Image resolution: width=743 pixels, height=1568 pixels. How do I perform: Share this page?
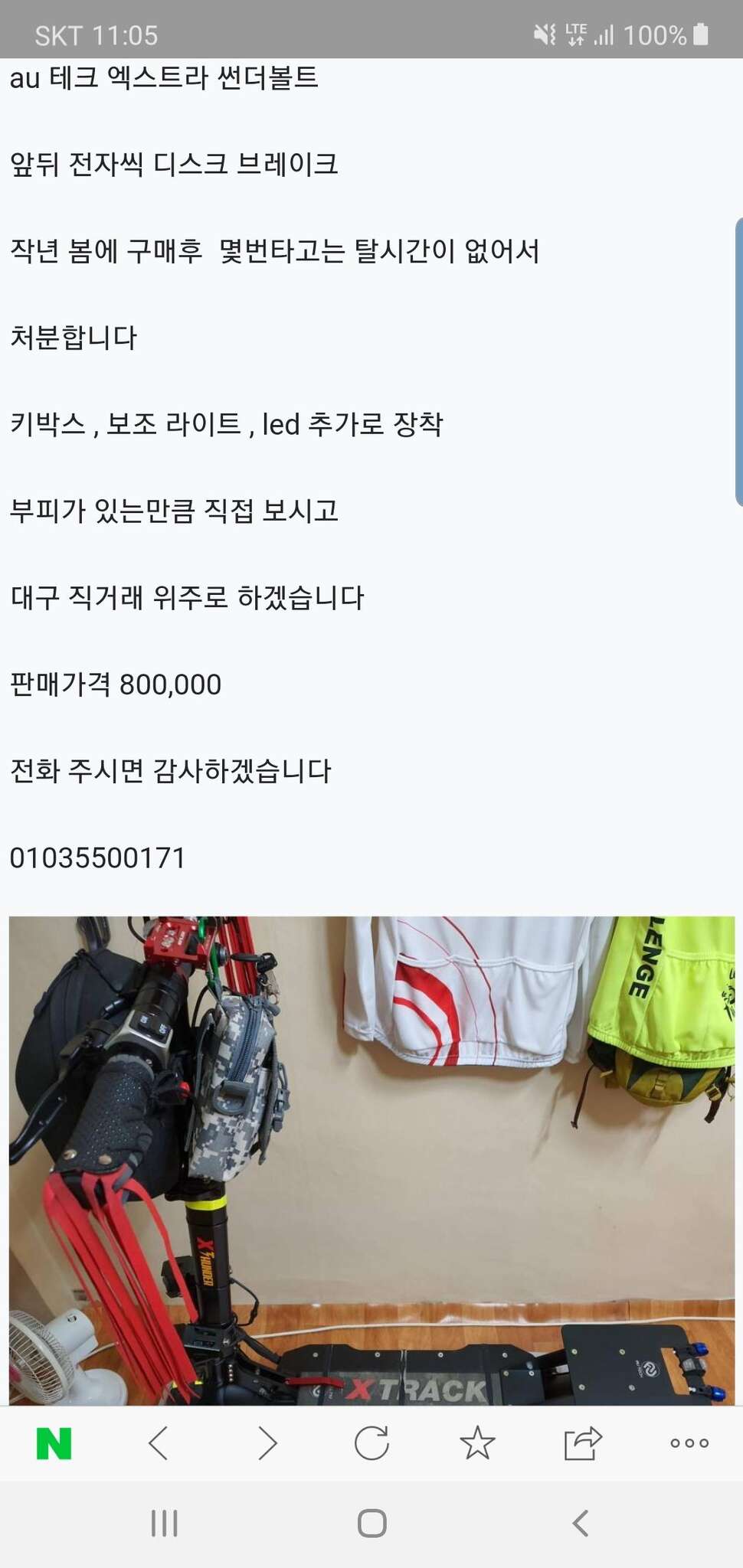point(583,1443)
